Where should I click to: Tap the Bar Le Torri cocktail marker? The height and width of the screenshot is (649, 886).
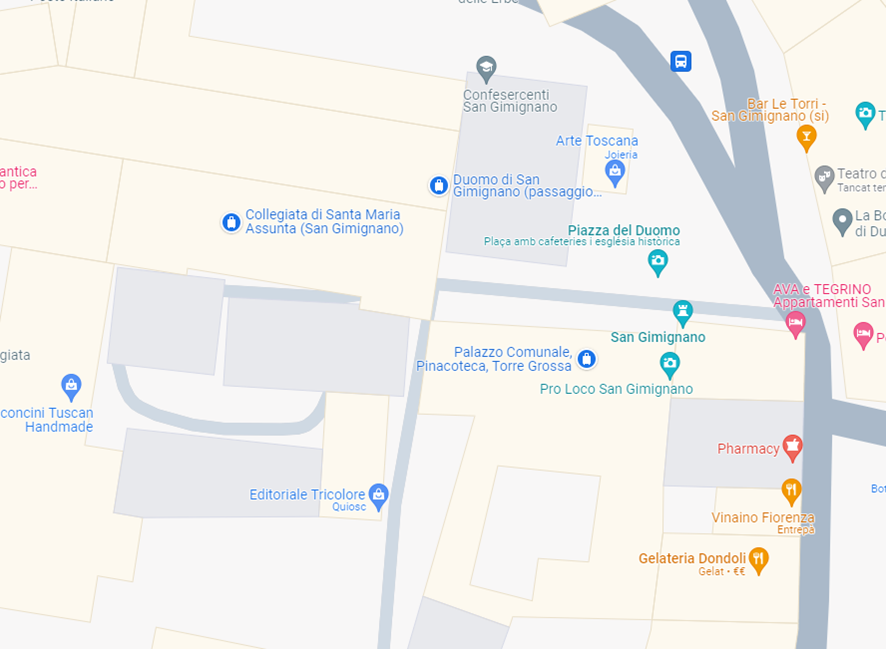806,136
